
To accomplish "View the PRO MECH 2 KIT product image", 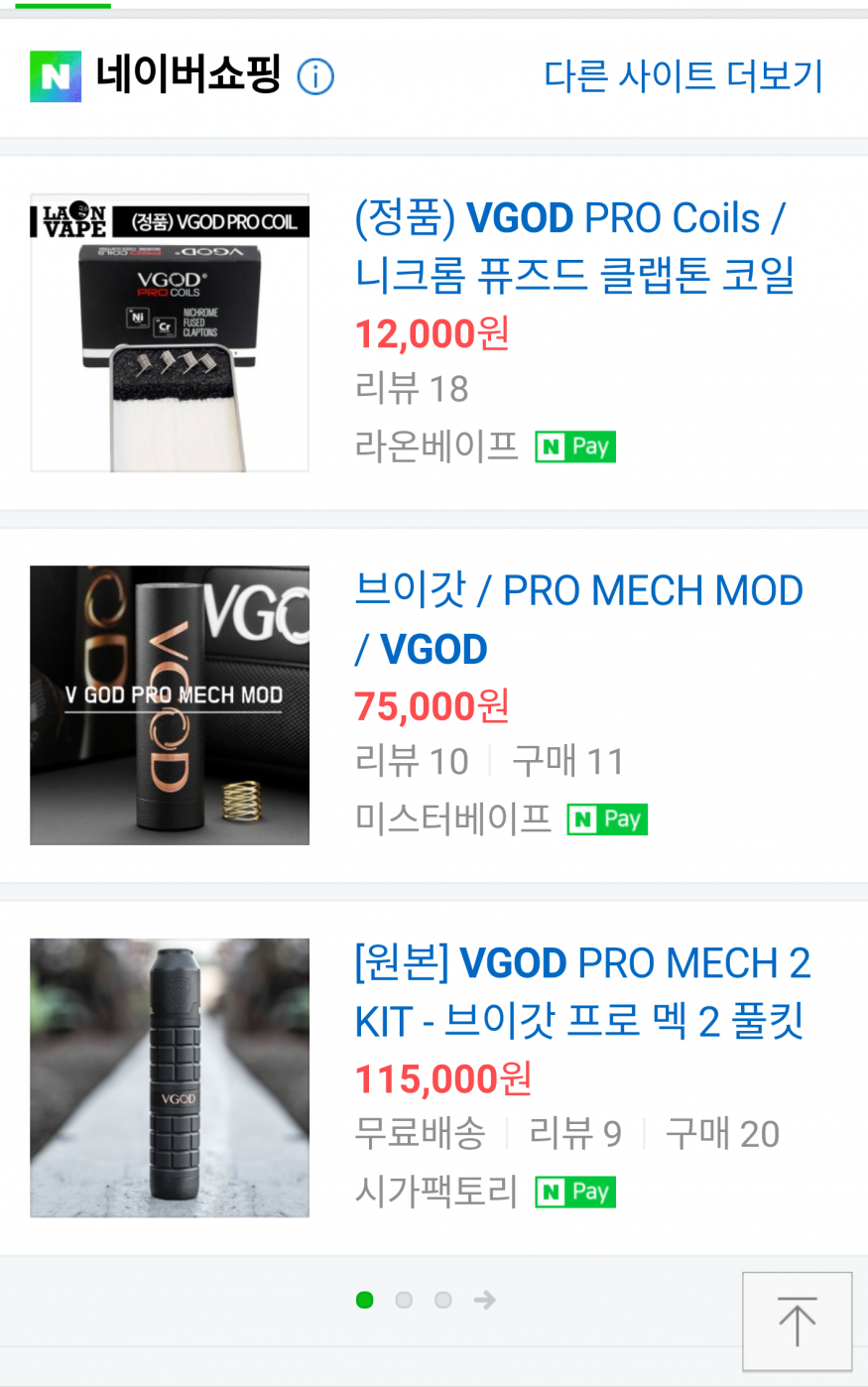I will (x=170, y=1077).
